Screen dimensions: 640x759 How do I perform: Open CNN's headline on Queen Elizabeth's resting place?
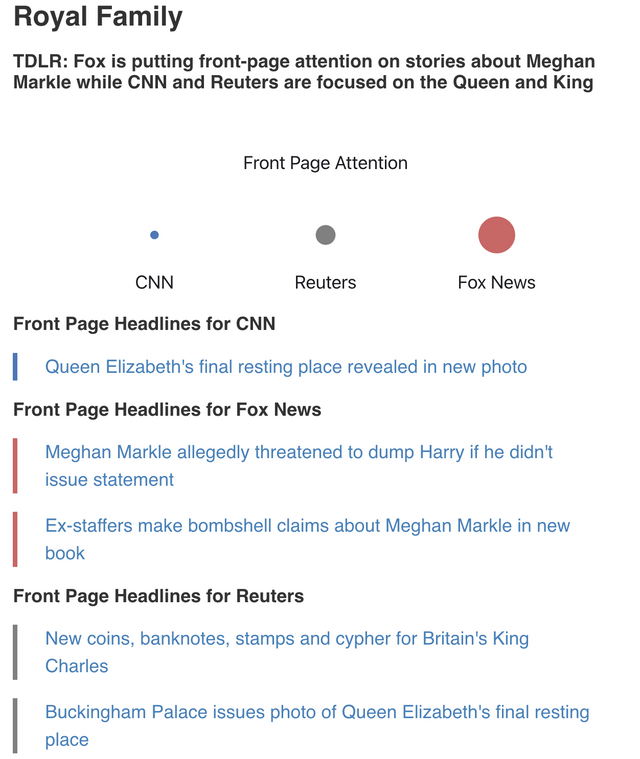285,367
